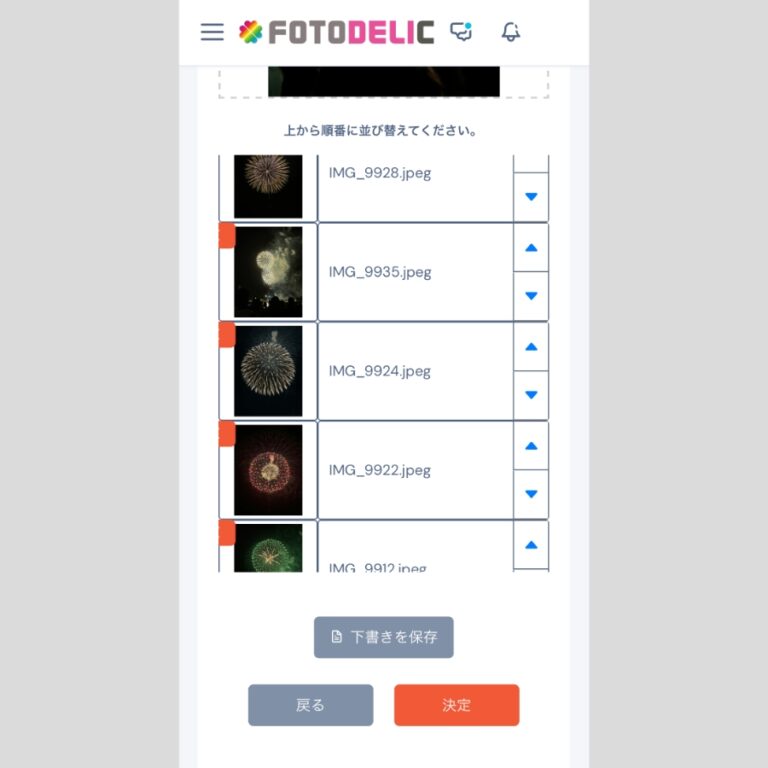Tap the orange tag on IMG_9935.jpeg
768x768 pixels.
(226, 235)
